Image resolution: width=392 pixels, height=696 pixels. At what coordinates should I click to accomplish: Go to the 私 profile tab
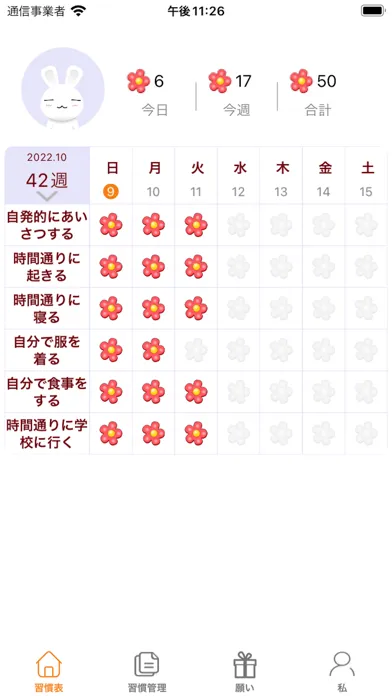tap(342, 672)
